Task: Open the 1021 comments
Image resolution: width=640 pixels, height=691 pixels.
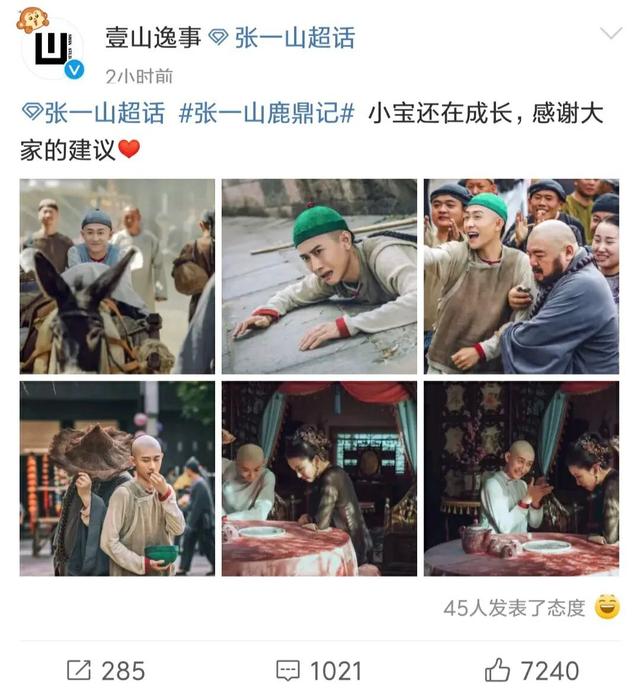Action: [321, 669]
